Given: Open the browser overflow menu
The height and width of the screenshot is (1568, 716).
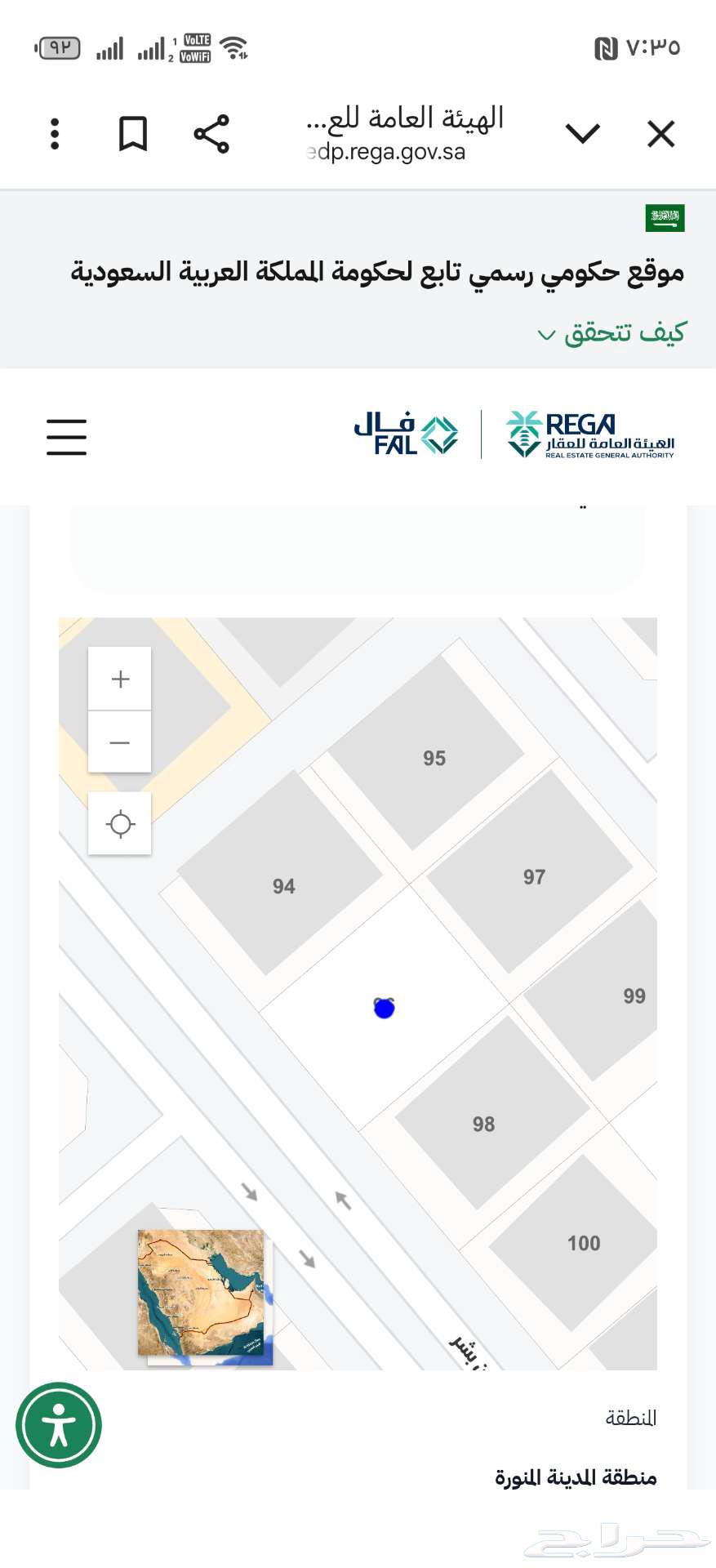Looking at the screenshot, I should 55,134.
